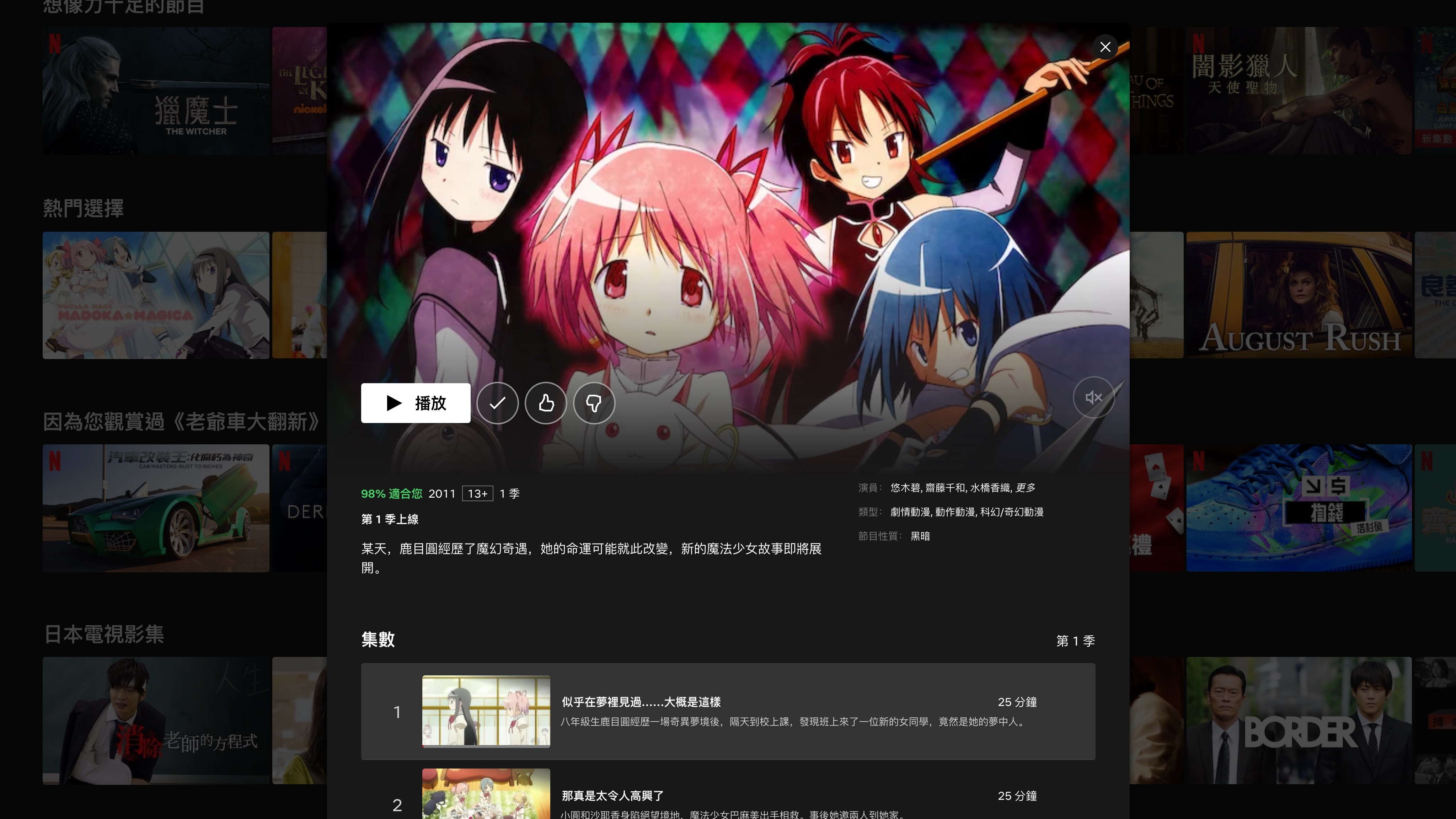Open cast member 齋藤千和
Screen dimensions: 1456x819
[944, 488]
